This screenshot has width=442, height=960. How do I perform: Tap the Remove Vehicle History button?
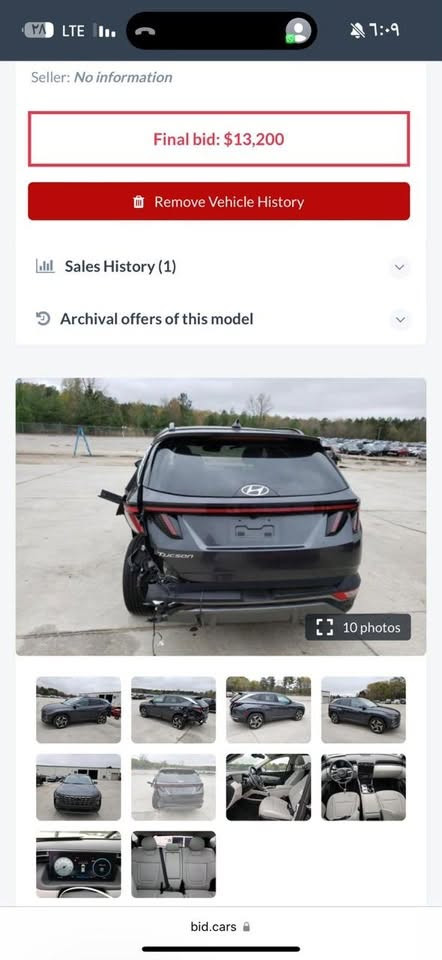tap(219, 201)
